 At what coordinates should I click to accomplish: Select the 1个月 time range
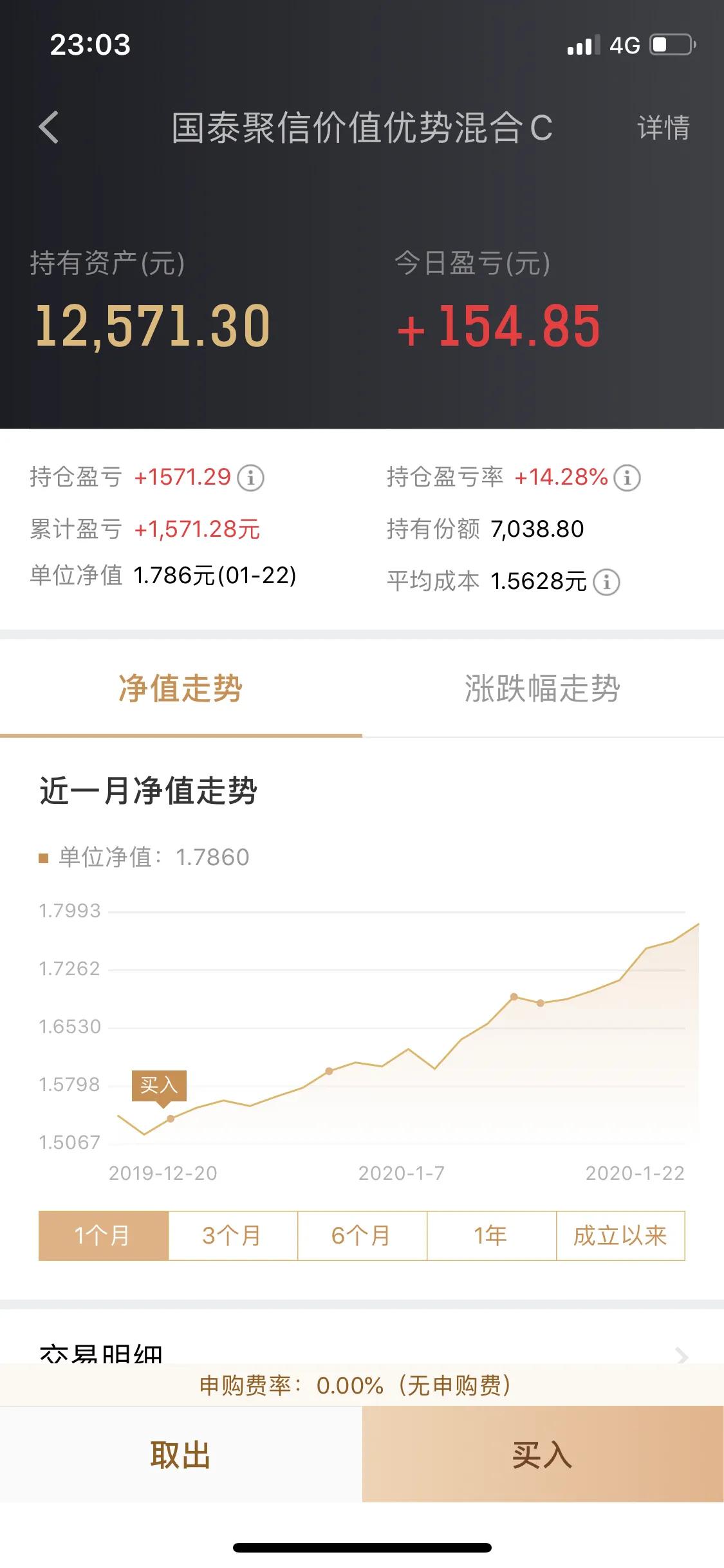104,1235
